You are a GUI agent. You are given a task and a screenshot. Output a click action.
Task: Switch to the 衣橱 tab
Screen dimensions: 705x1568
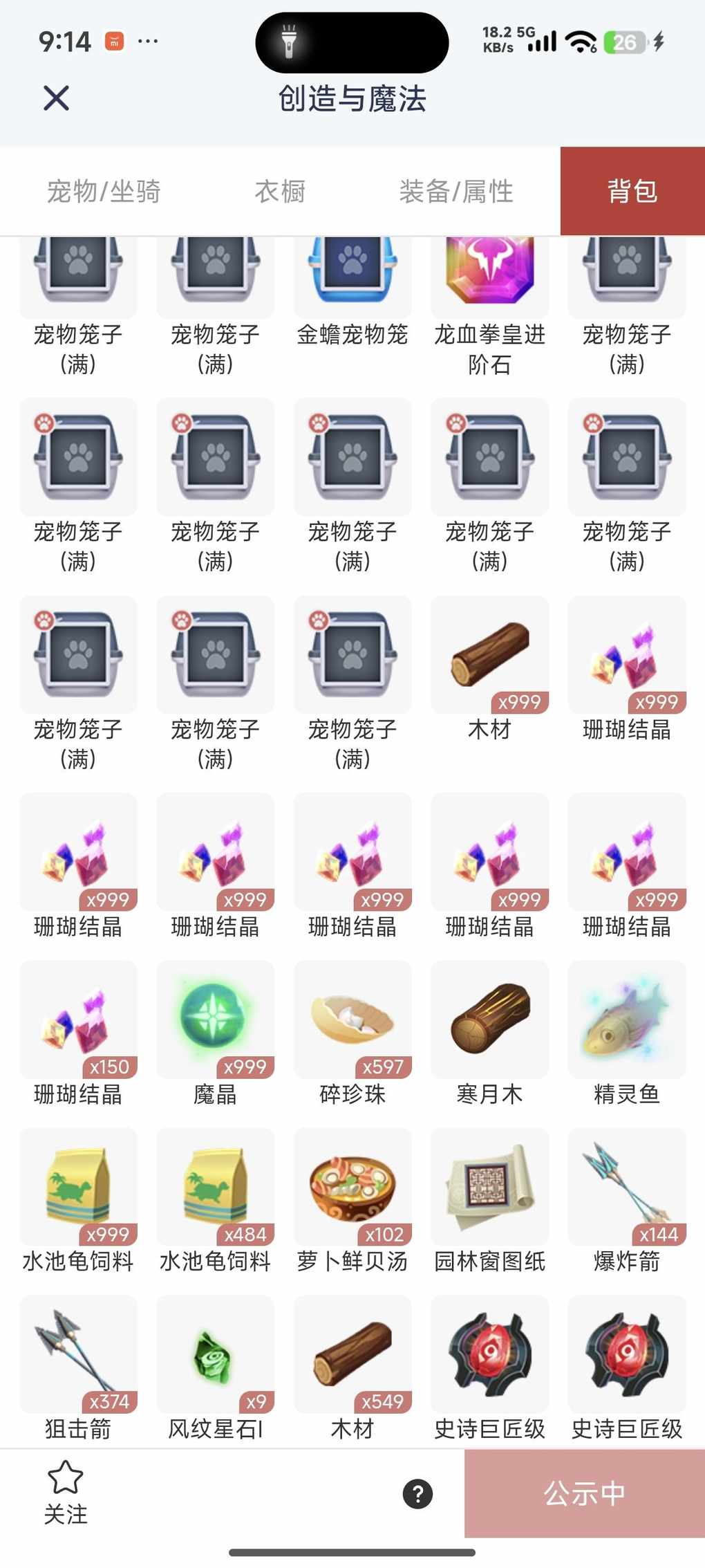point(279,192)
